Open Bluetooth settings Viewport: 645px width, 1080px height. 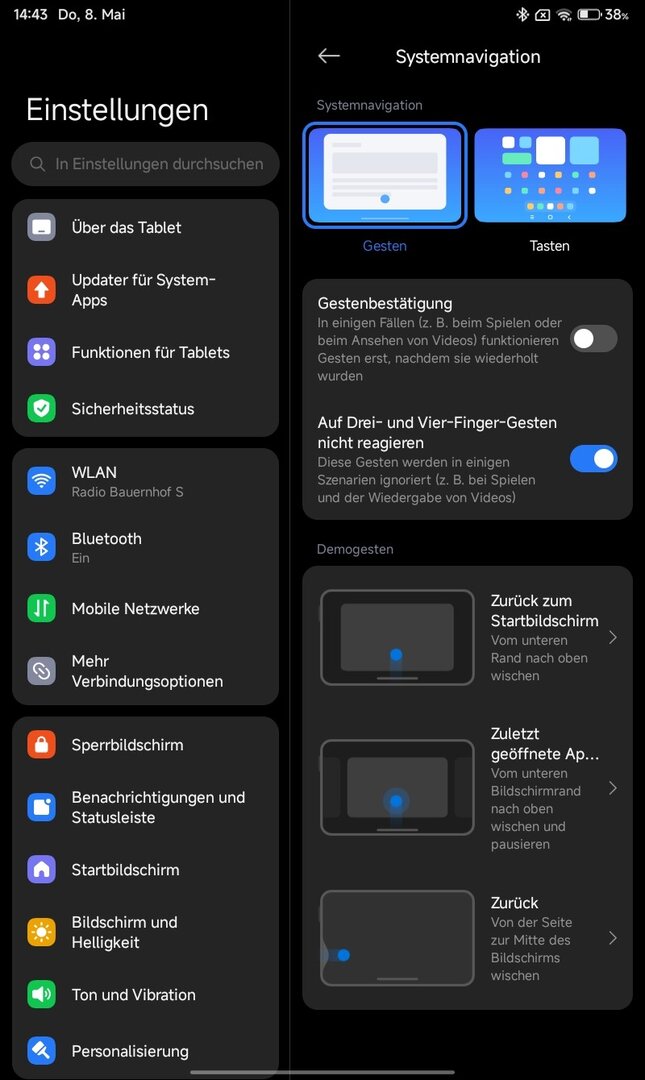(145, 547)
